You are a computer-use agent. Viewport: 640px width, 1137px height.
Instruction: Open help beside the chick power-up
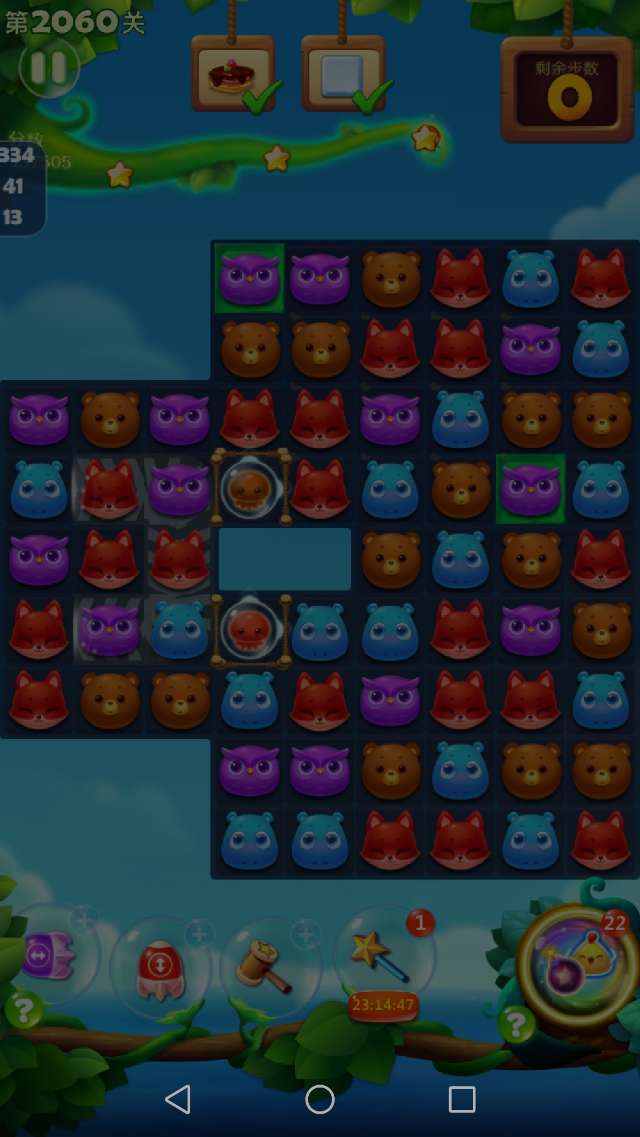click(516, 1024)
